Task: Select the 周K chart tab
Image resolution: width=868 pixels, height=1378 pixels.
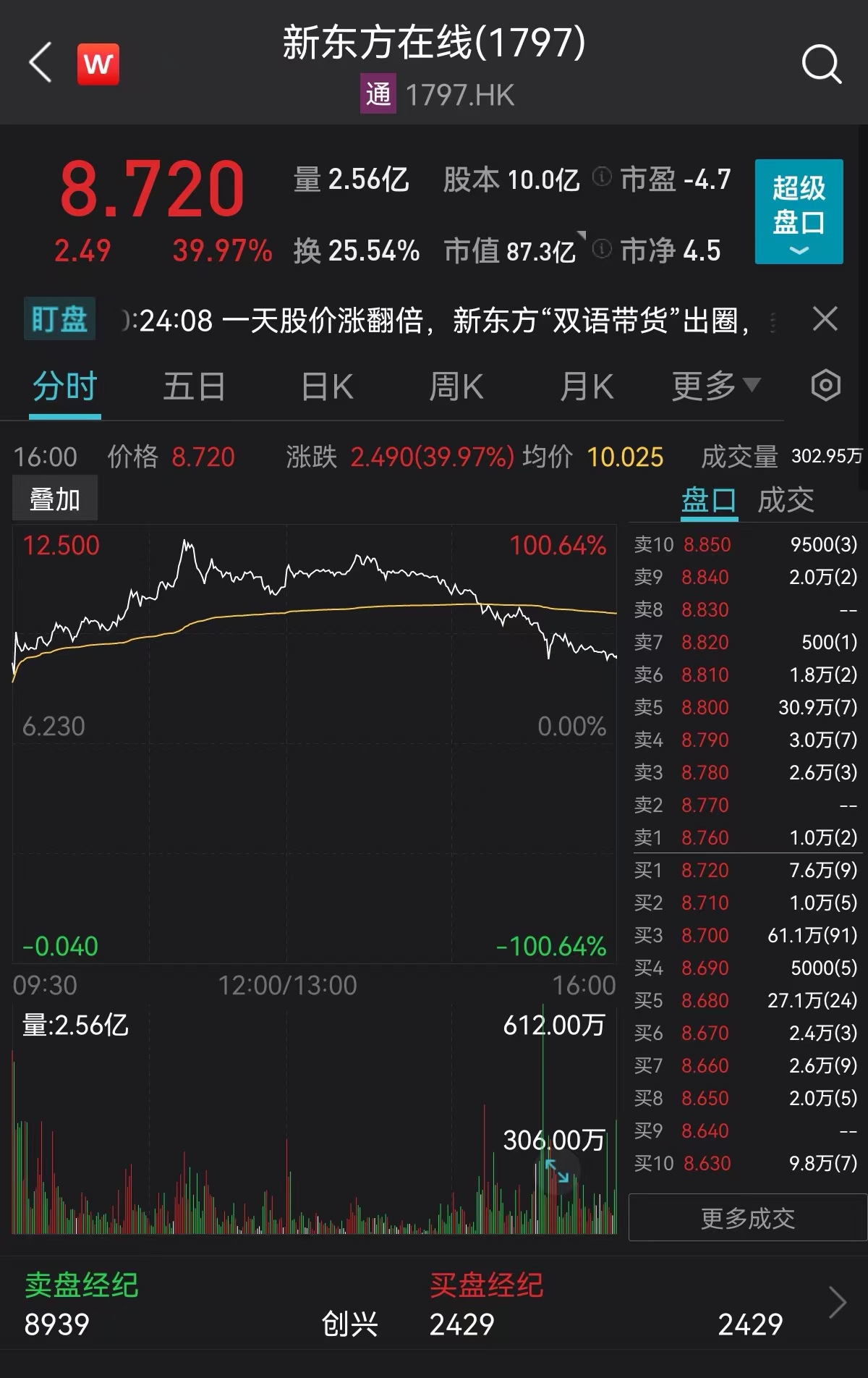Action: [x=456, y=386]
